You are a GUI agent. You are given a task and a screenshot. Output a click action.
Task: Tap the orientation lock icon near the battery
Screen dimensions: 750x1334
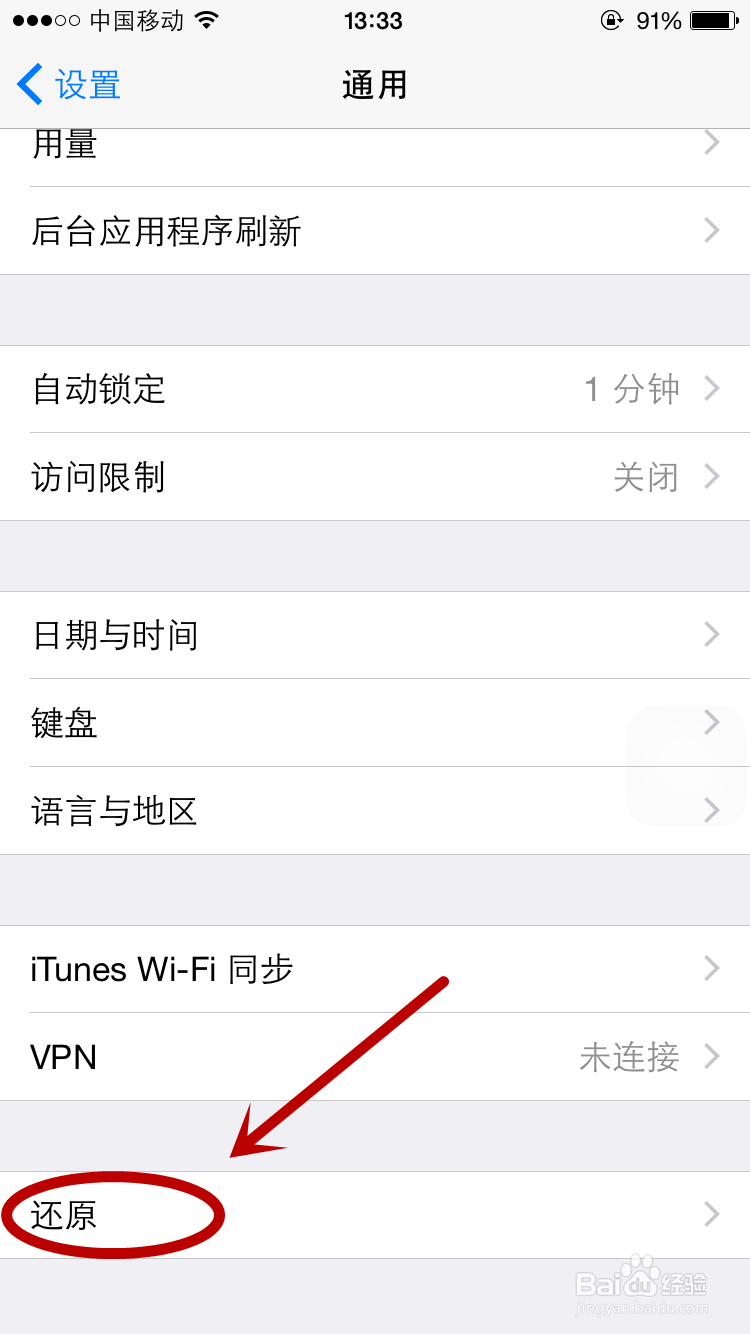tap(610, 20)
